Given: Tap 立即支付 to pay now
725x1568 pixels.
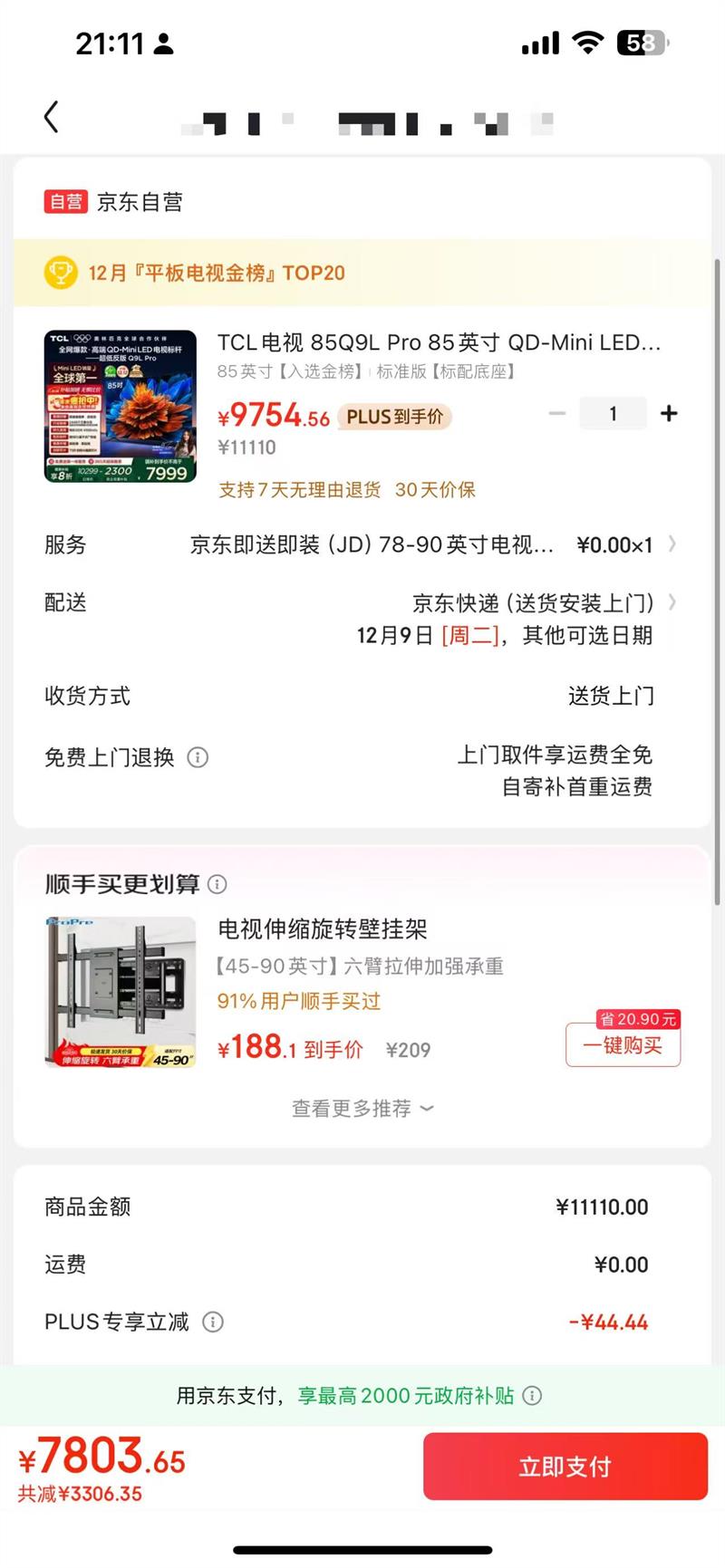Looking at the screenshot, I should 565,1467.
